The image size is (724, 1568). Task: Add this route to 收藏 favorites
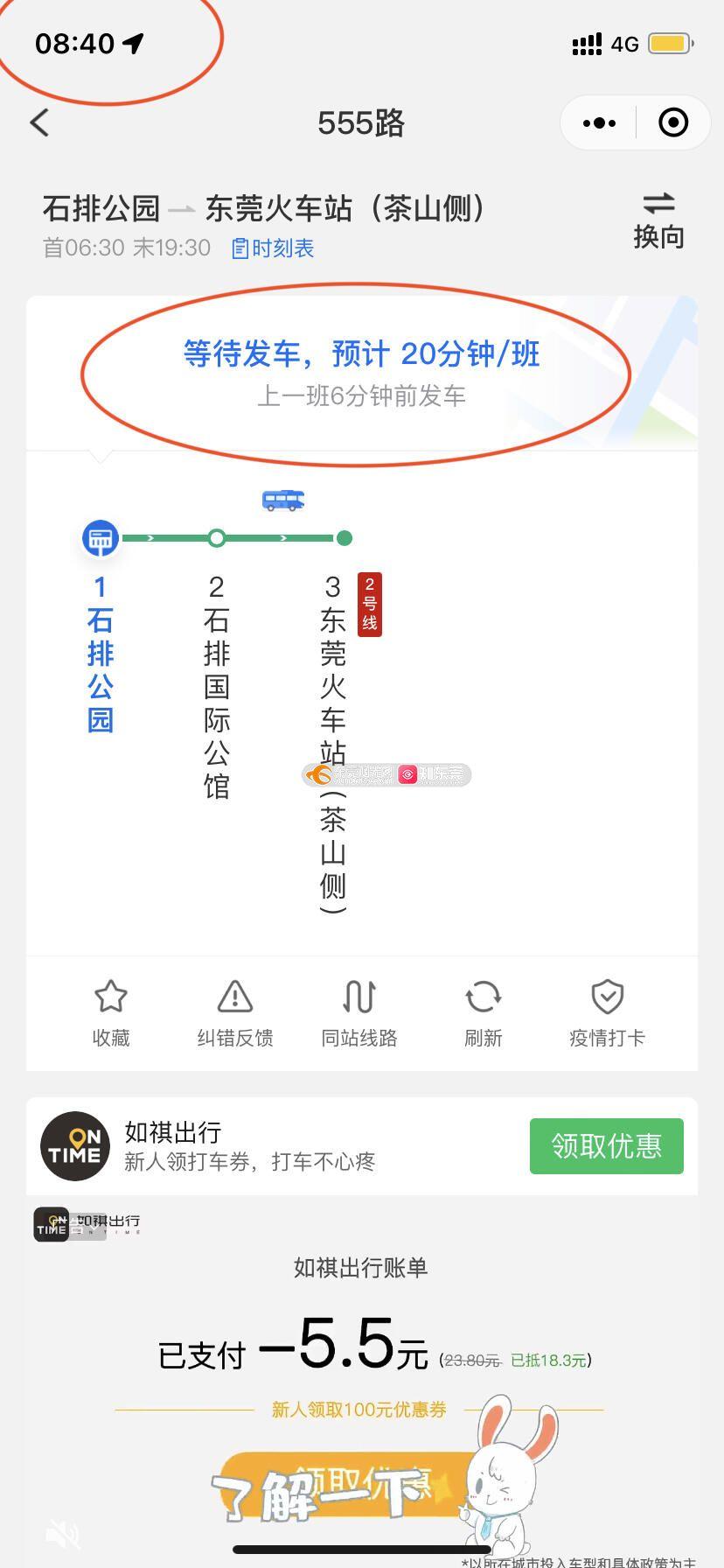click(111, 1013)
